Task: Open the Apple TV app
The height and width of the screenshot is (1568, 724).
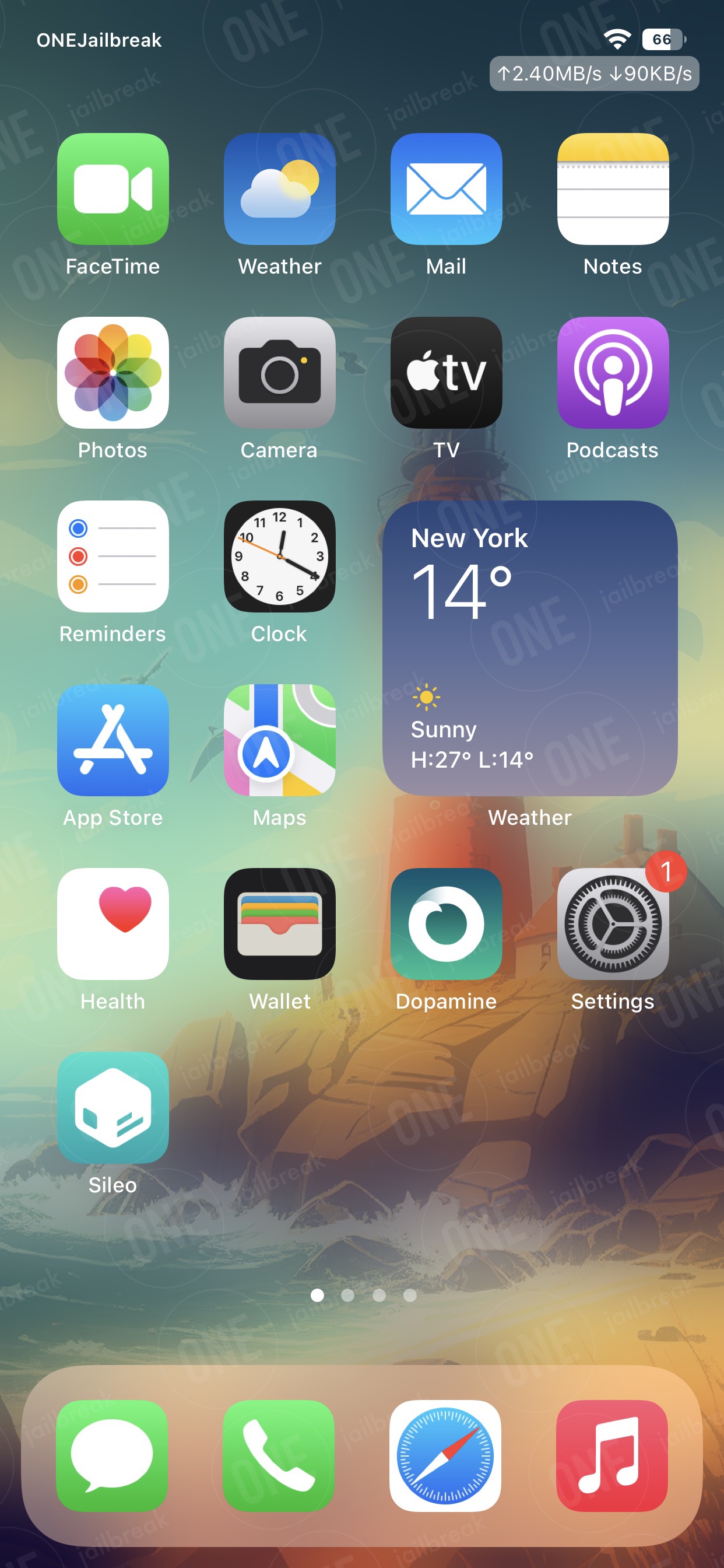Action: 446,373
